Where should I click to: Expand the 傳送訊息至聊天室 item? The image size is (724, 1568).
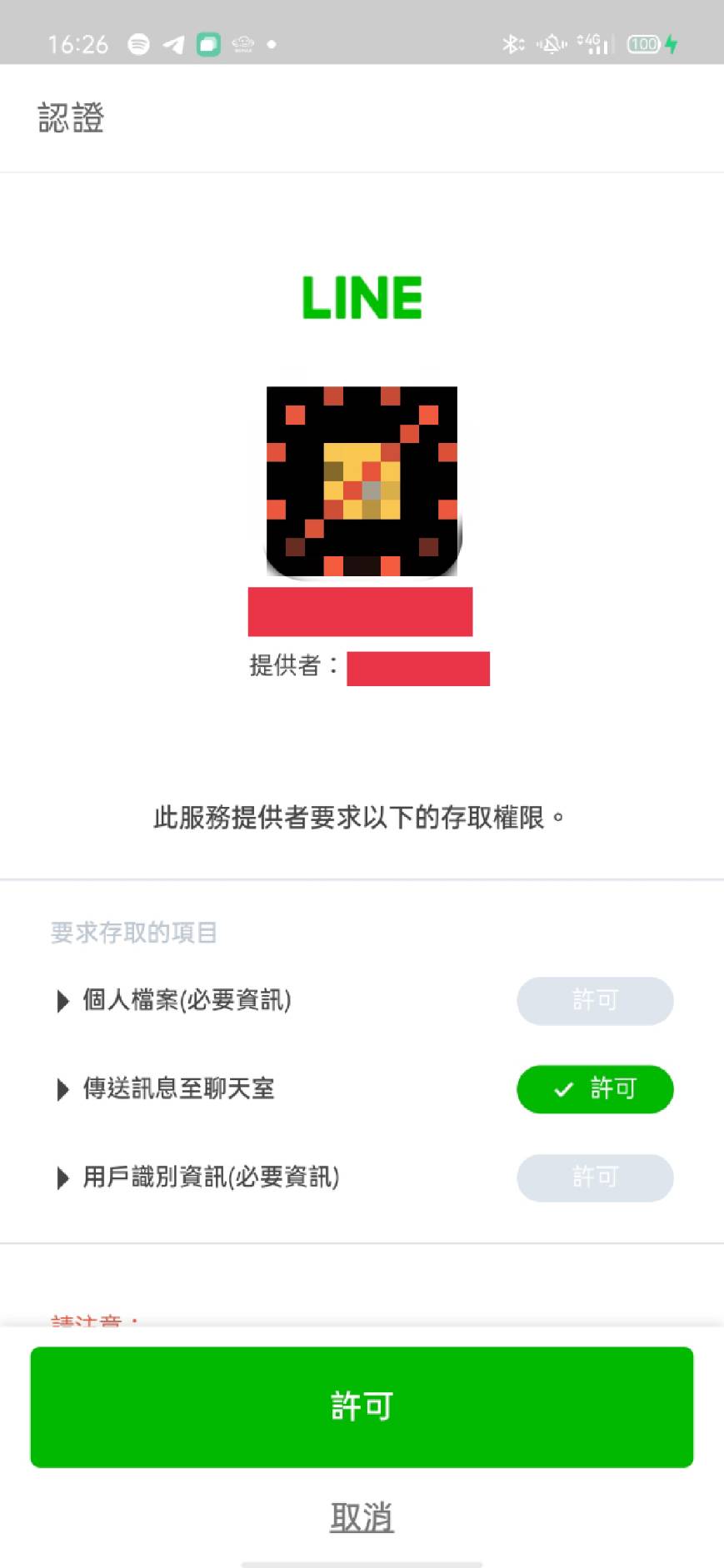(167, 1088)
